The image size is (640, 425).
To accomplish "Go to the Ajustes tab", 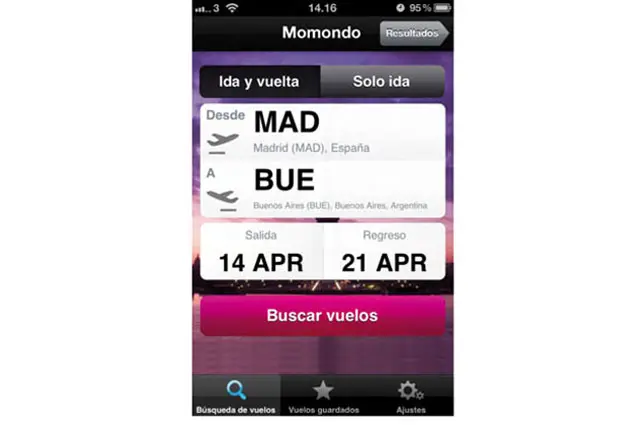I will (x=410, y=396).
